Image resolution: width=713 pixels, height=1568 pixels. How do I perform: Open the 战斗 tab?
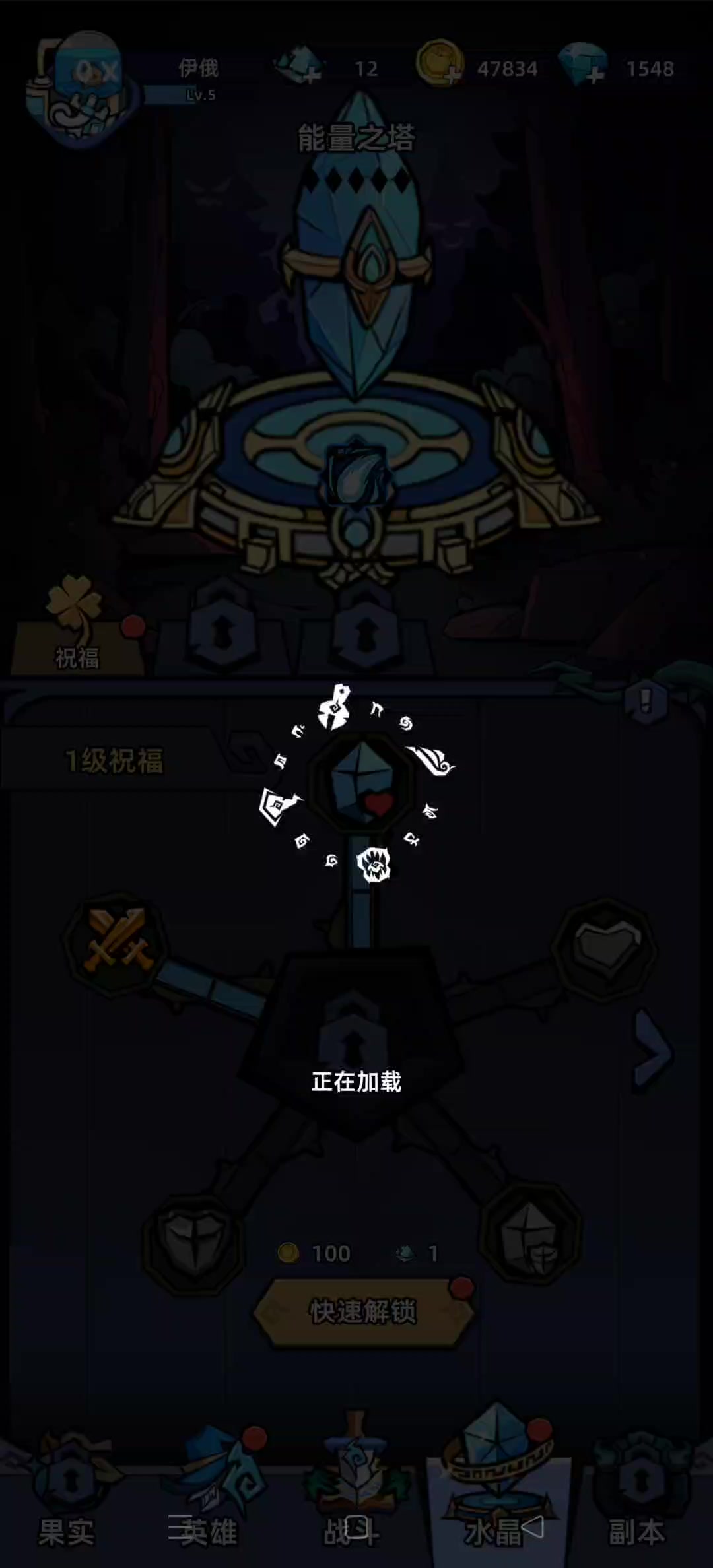[x=356, y=1493]
